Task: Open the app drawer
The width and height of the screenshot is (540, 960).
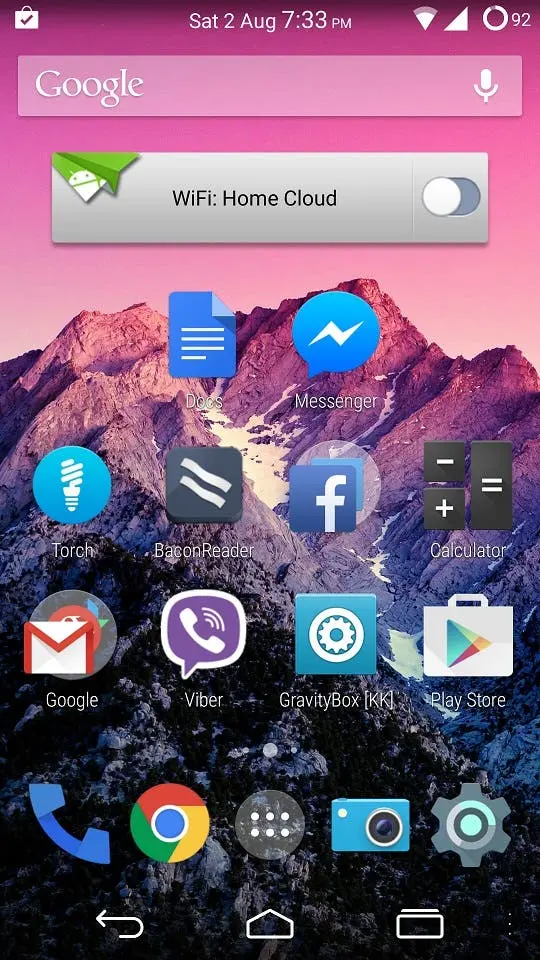Action: click(270, 825)
